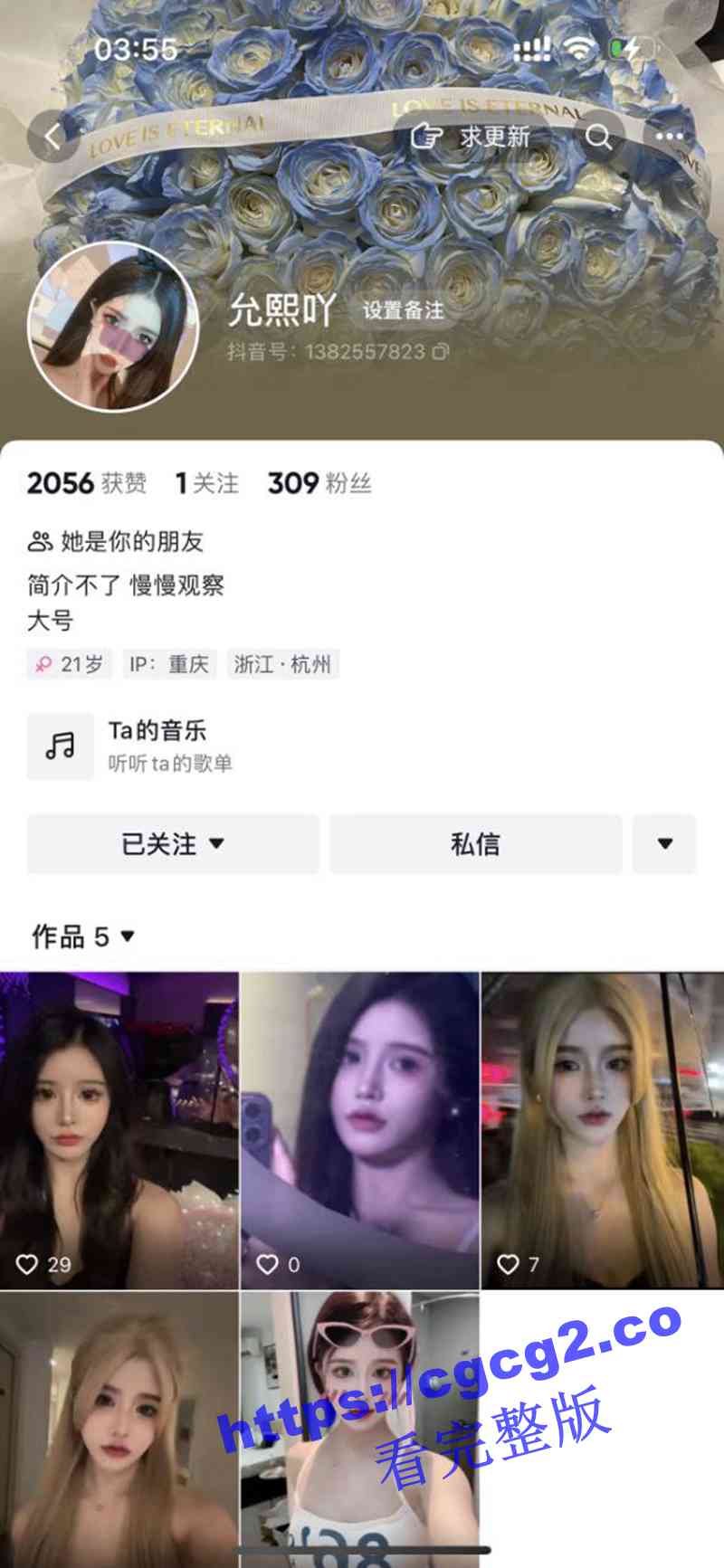Tap the friends badge icon before 她是你的朋友
This screenshot has width=724, height=1568.
point(39,540)
